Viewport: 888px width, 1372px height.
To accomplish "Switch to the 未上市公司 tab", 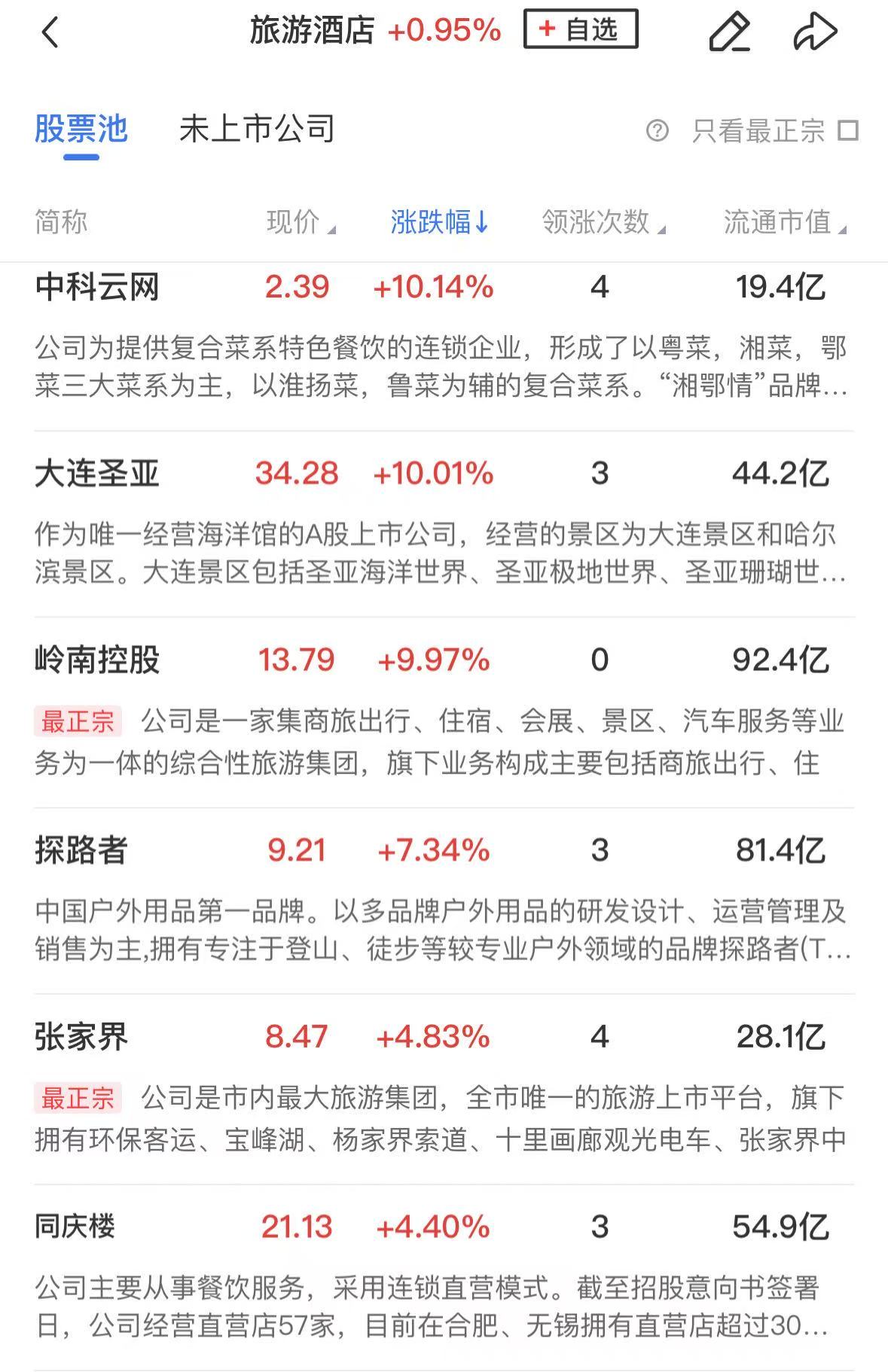I will [257, 130].
